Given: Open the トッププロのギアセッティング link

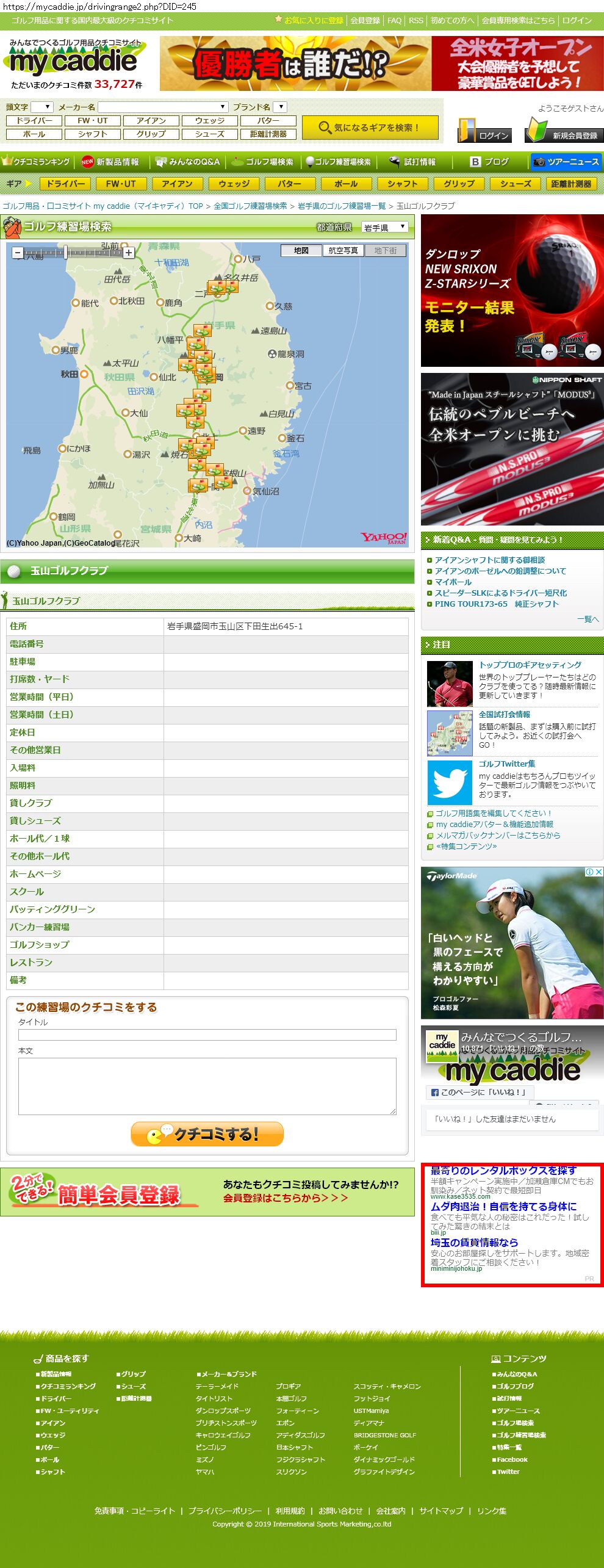Looking at the screenshot, I should (530, 665).
